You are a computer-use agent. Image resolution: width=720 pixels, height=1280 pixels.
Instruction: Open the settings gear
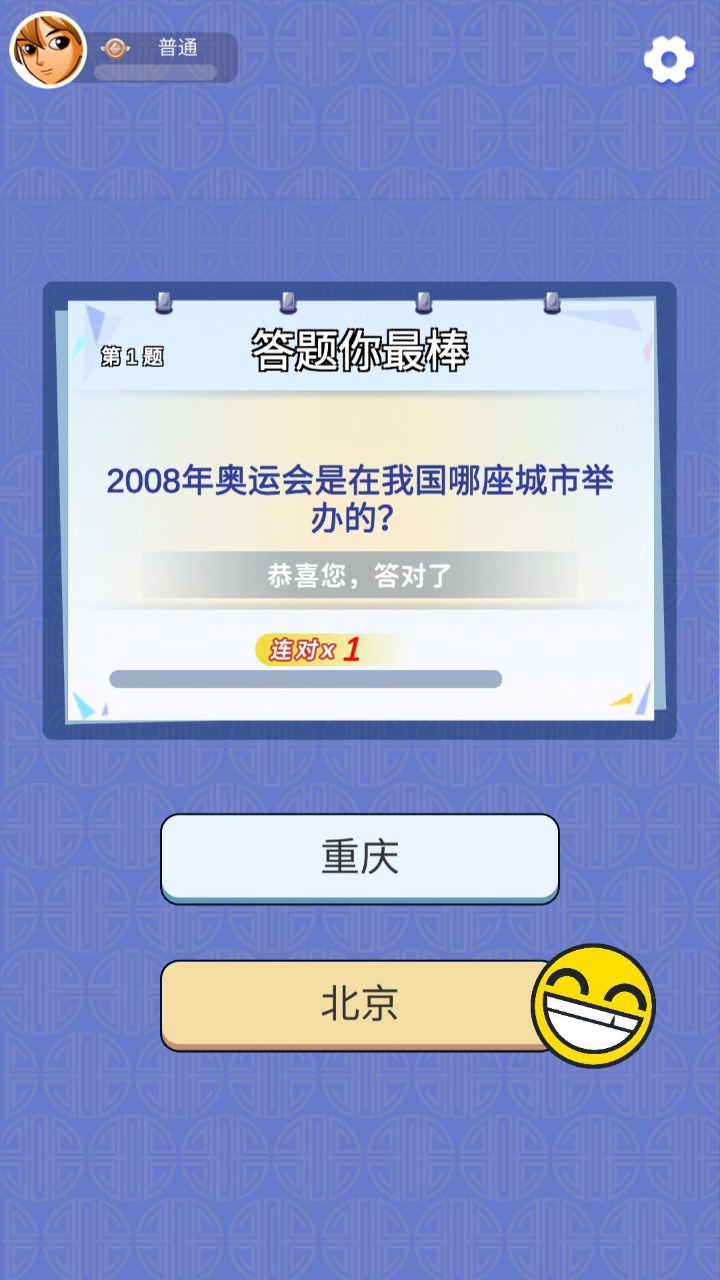668,60
